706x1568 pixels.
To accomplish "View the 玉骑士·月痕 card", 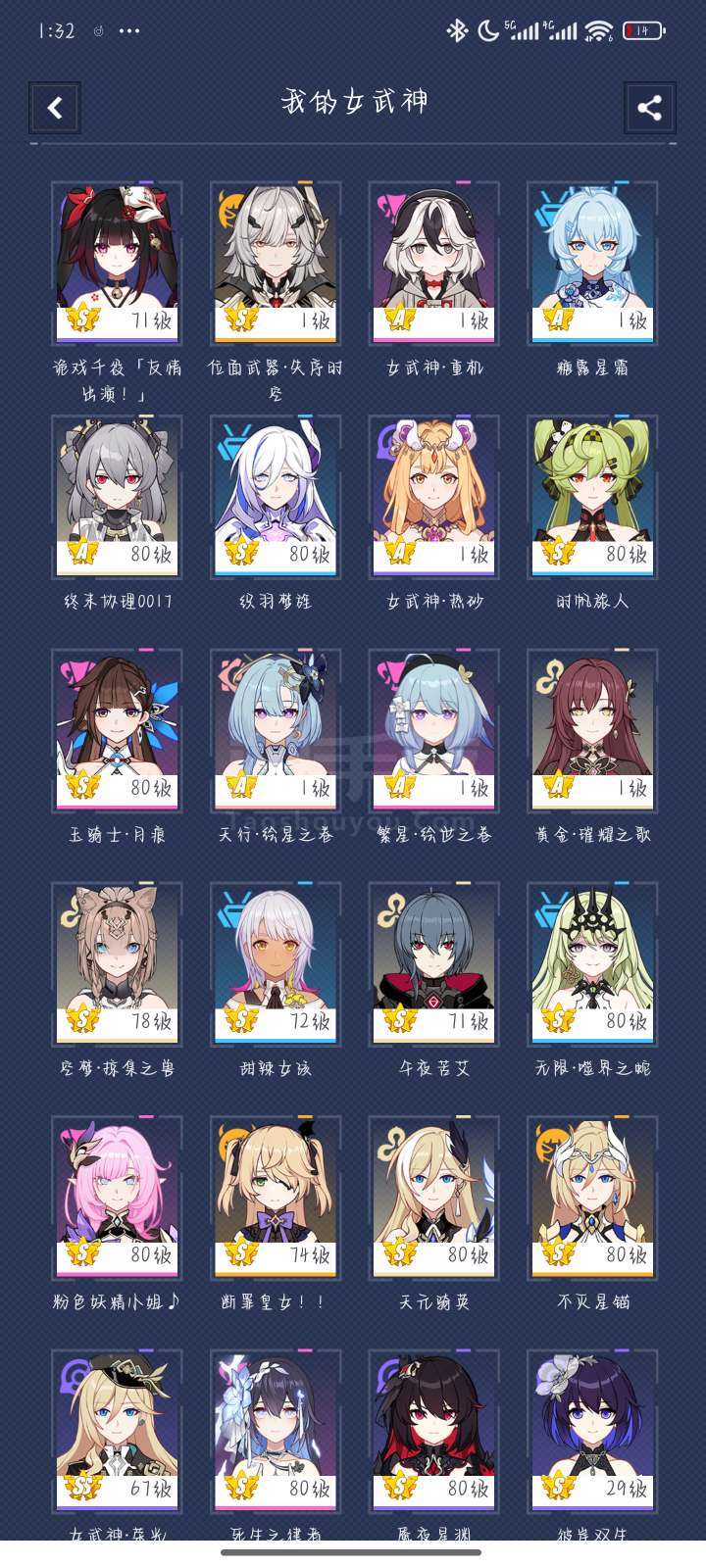I will 117,730.
